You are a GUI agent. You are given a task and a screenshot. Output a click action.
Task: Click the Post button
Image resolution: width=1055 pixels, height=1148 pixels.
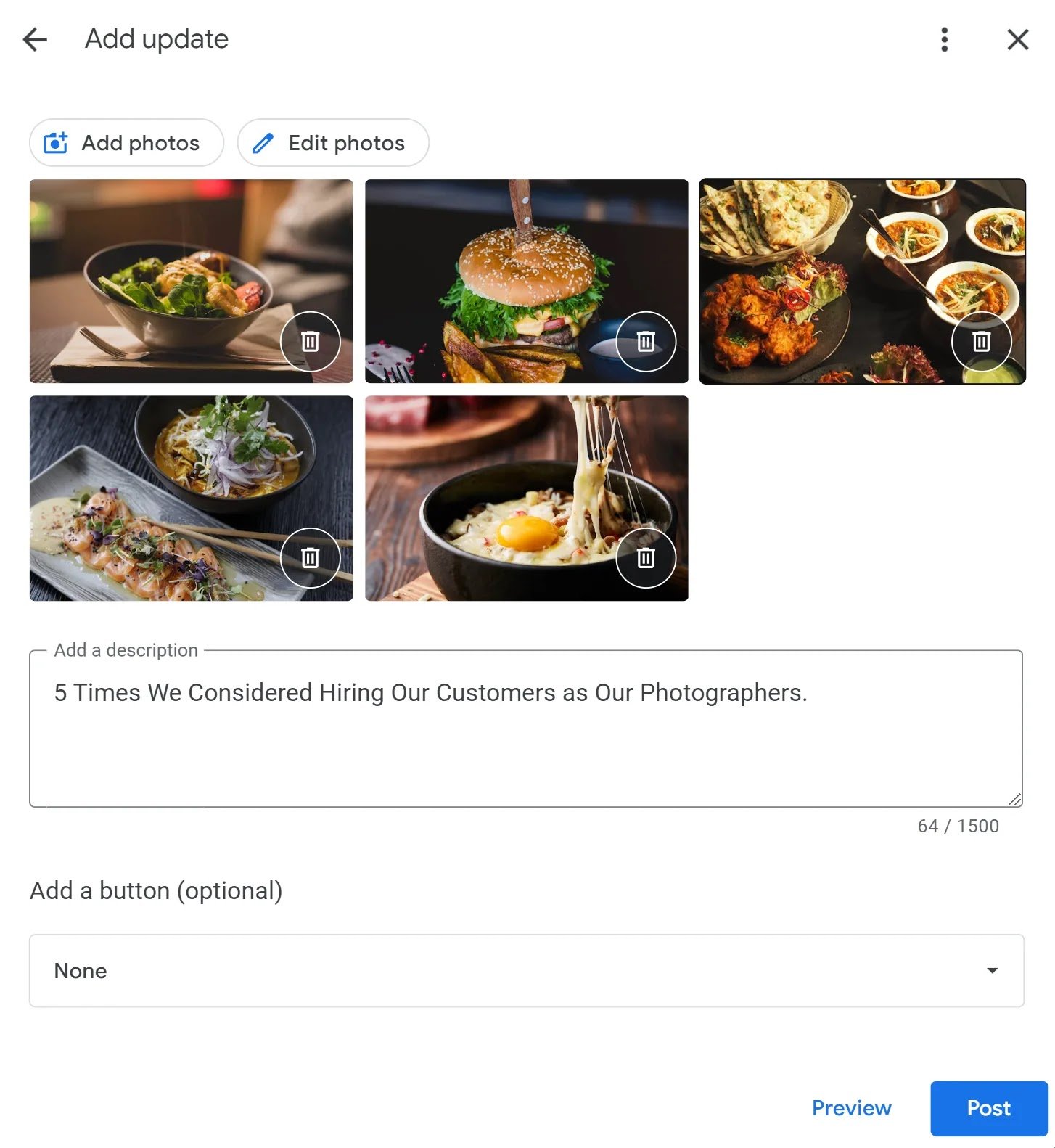[x=988, y=1108]
